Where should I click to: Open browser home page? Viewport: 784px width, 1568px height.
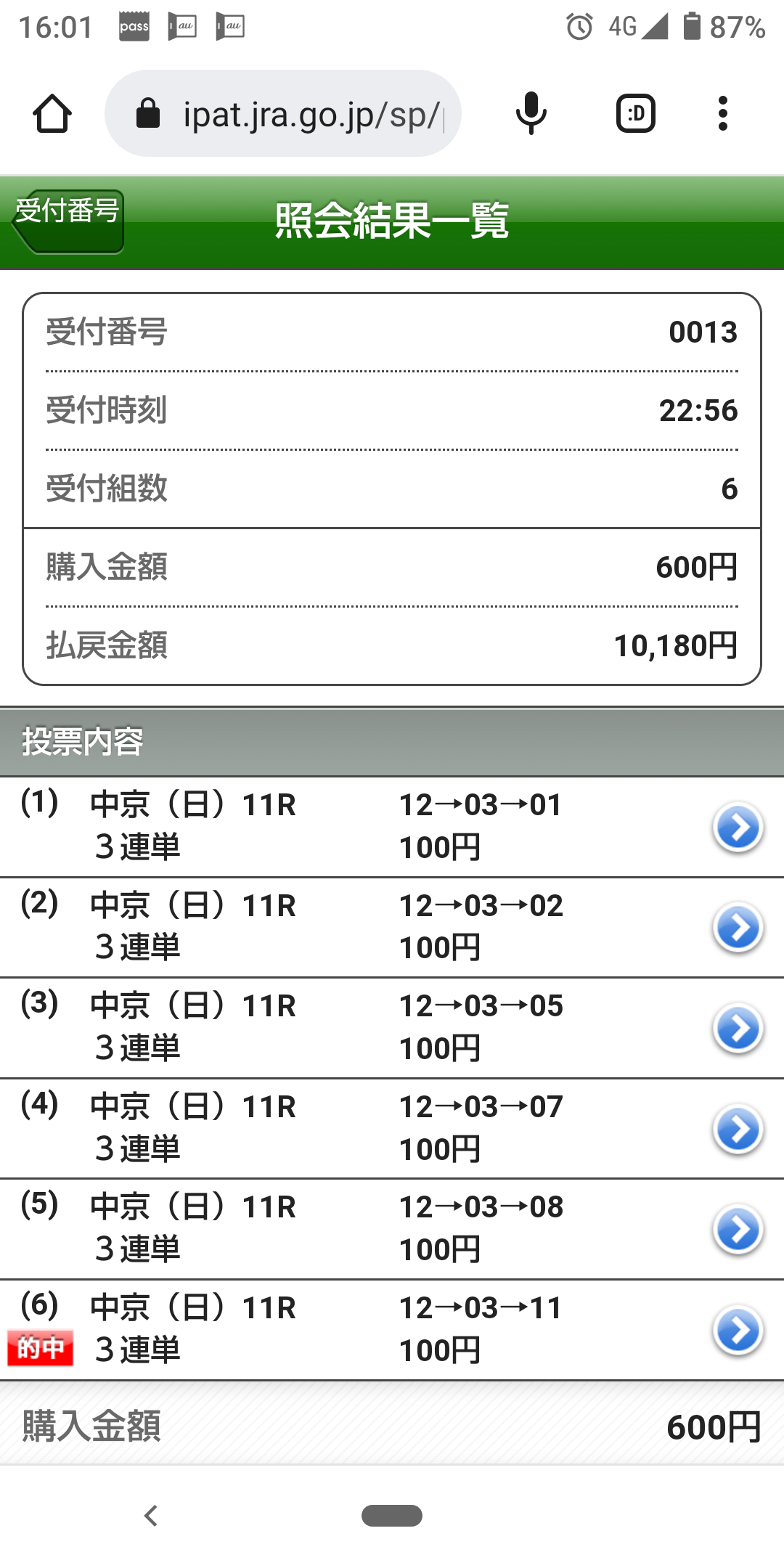52,114
